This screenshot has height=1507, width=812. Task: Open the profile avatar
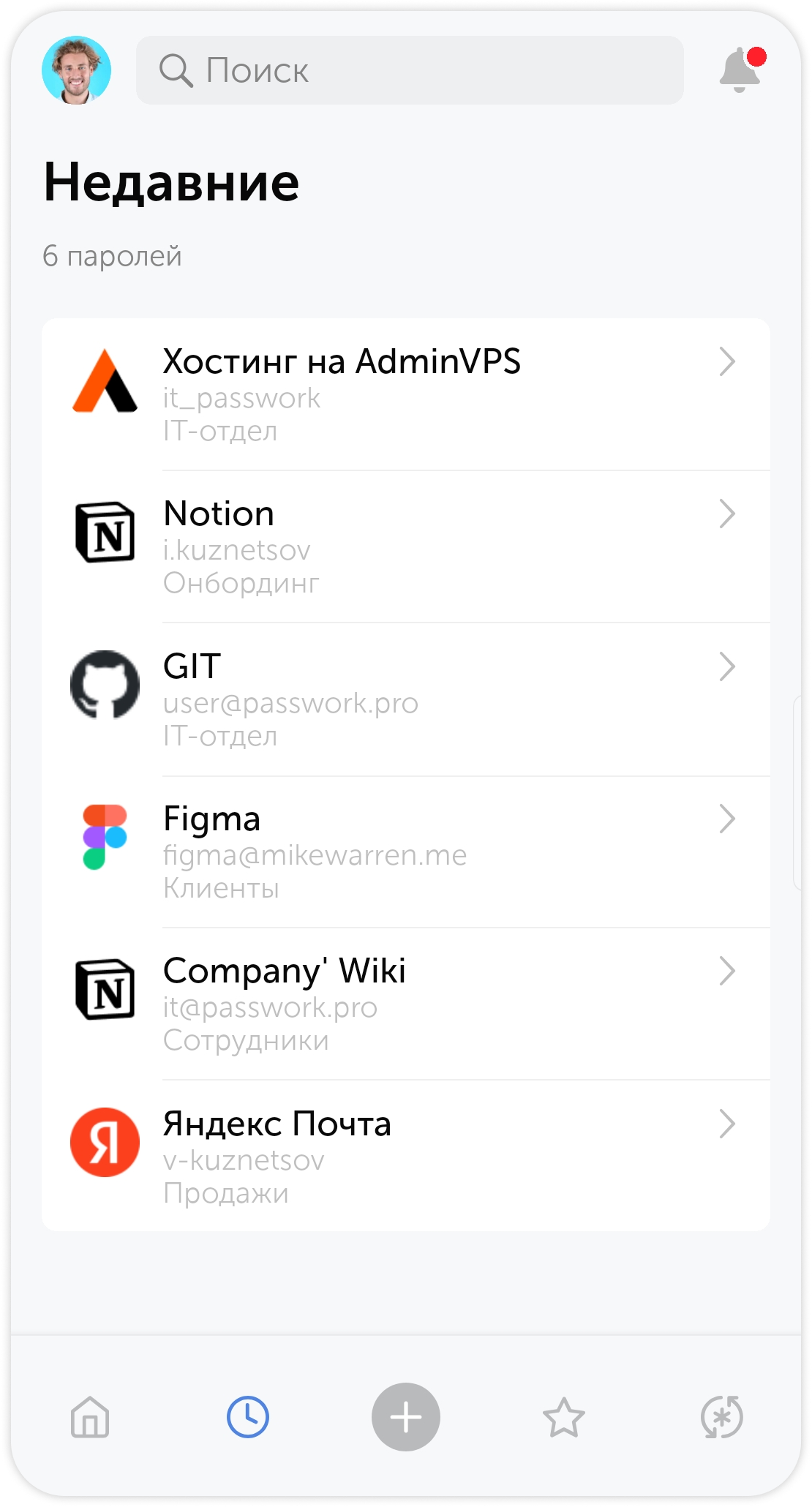(x=77, y=70)
